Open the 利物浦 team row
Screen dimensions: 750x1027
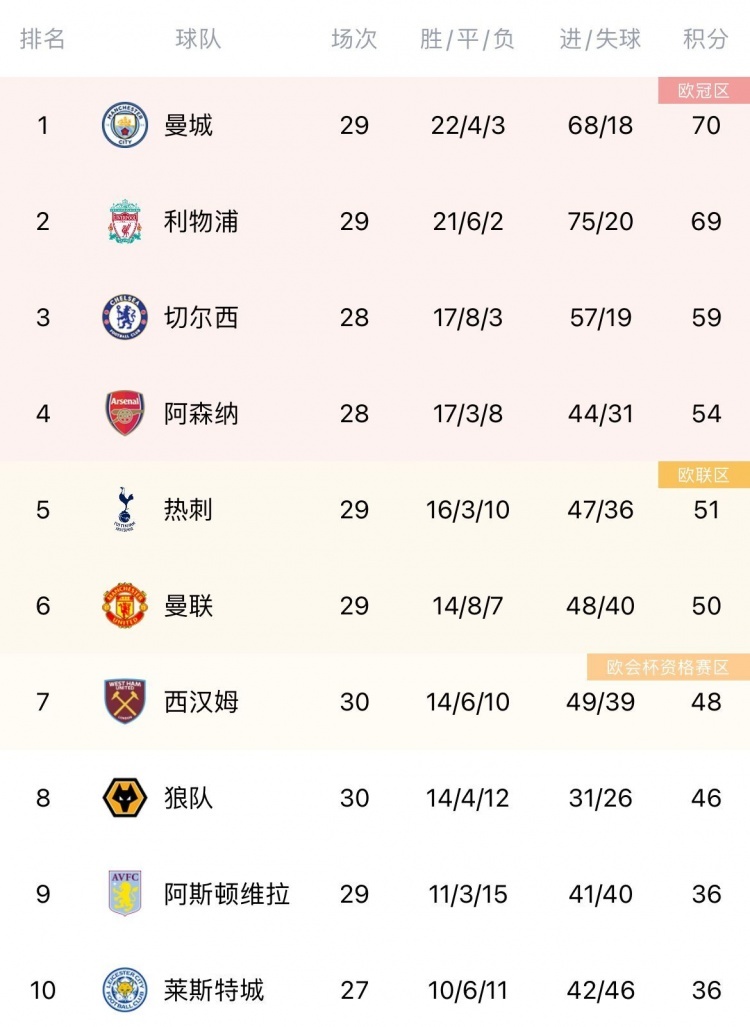(x=375, y=221)
